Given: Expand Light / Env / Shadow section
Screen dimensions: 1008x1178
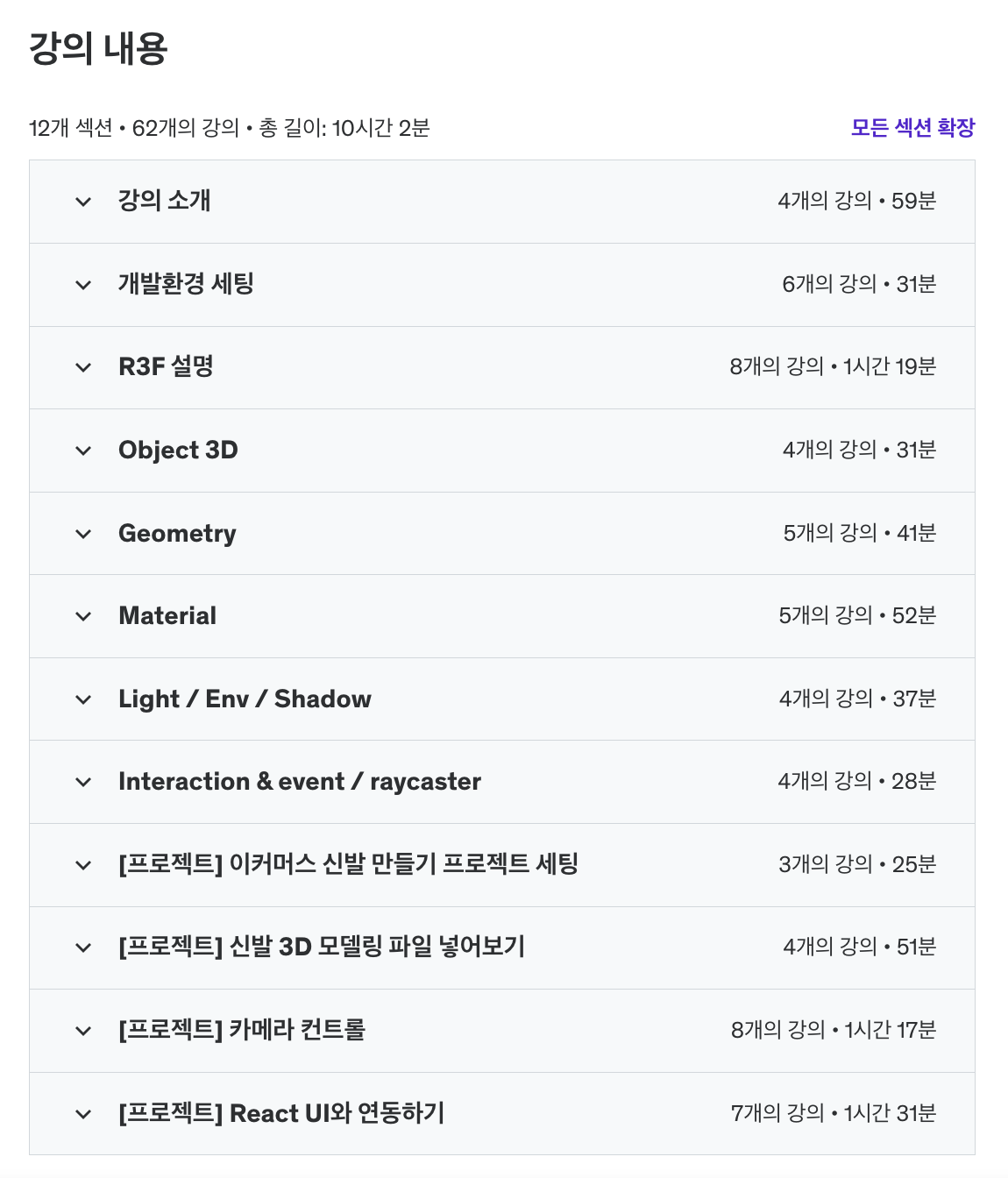Looking at the screenshot, I should coord(502,699).
